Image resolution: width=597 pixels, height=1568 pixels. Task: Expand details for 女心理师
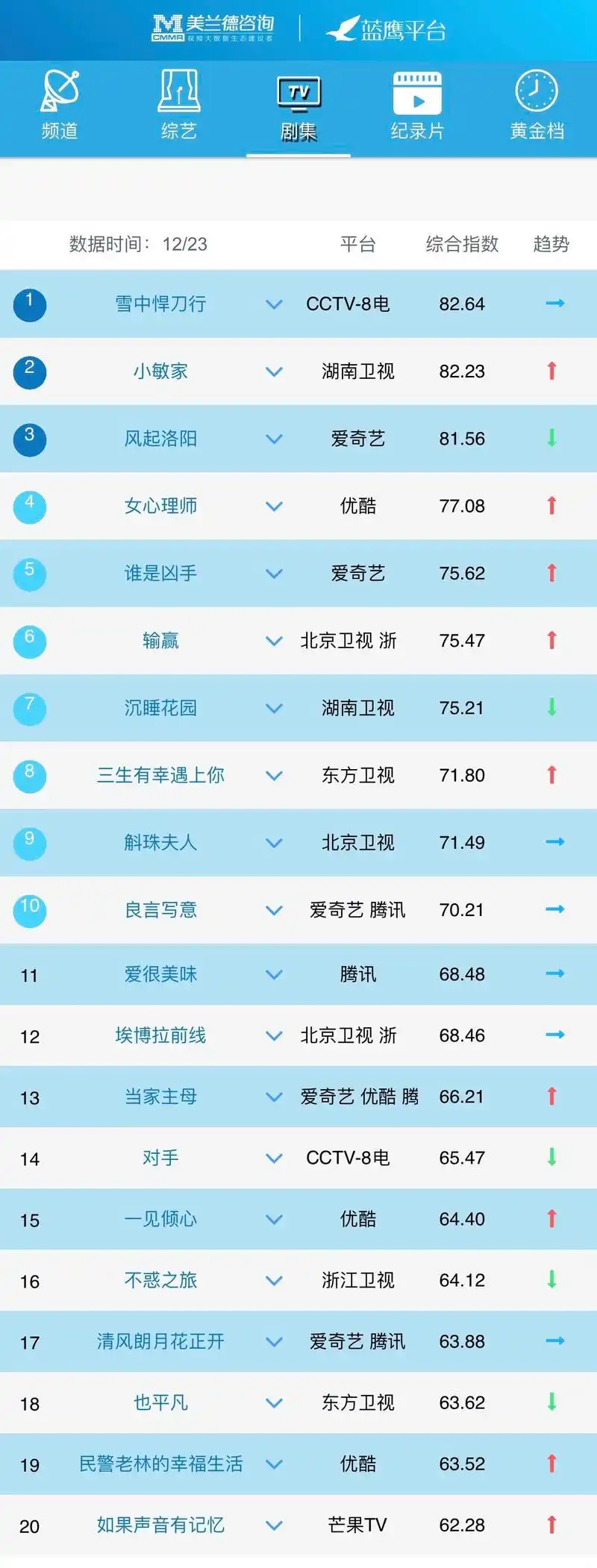point(273,507)
